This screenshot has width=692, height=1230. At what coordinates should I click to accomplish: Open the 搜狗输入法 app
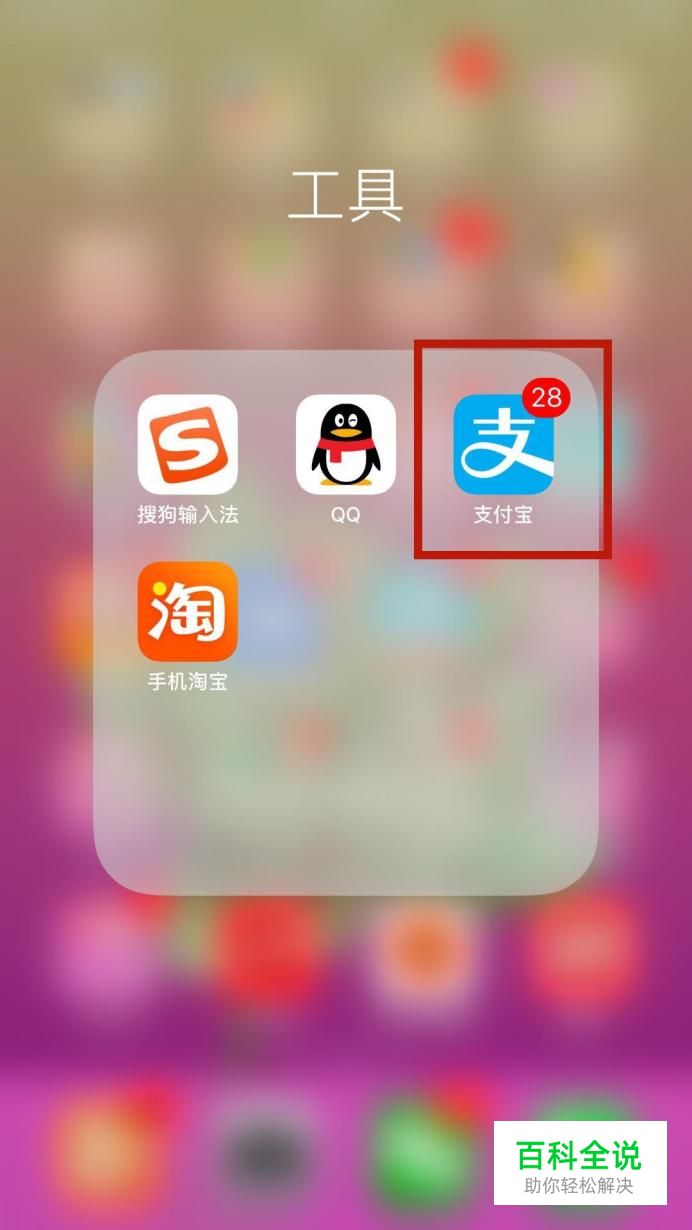[x=188, y=444]
